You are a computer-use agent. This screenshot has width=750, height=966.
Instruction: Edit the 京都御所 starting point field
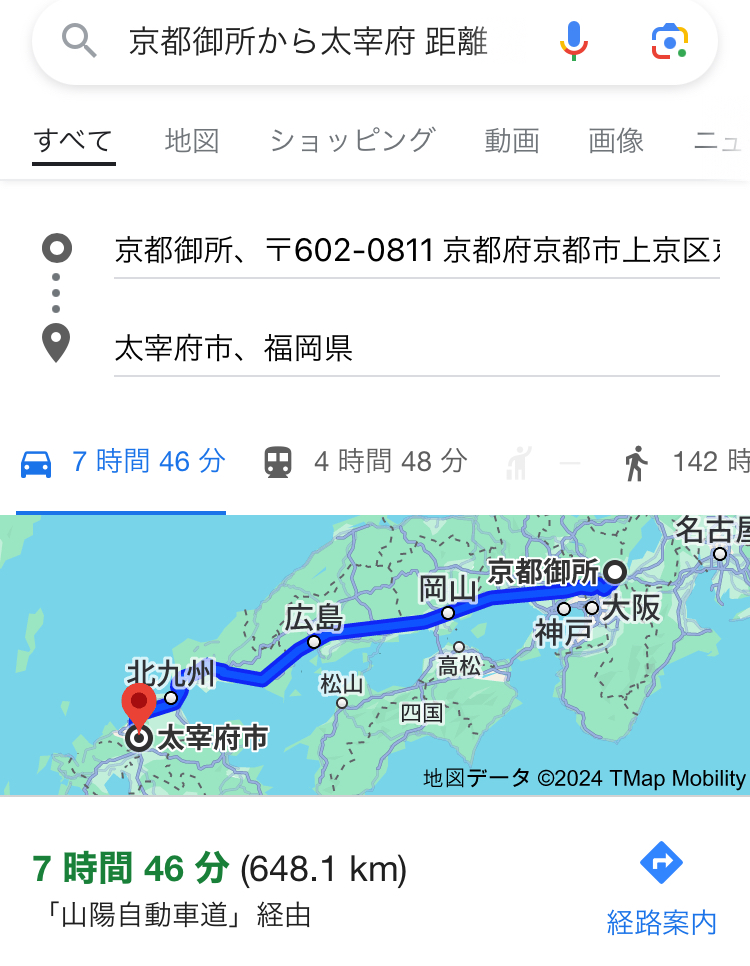[x=416, y=250]
